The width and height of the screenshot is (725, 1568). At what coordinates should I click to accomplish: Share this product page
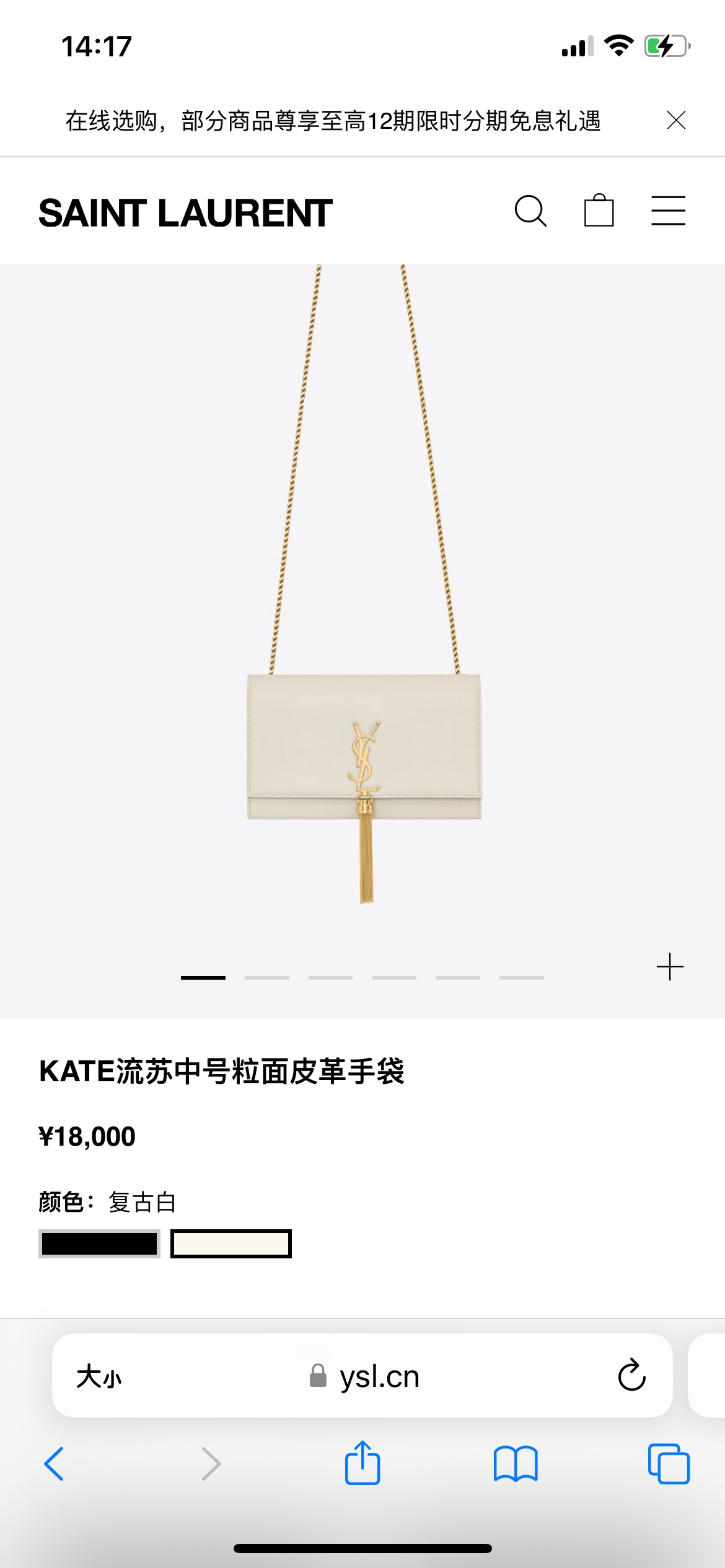point(362,1463)
